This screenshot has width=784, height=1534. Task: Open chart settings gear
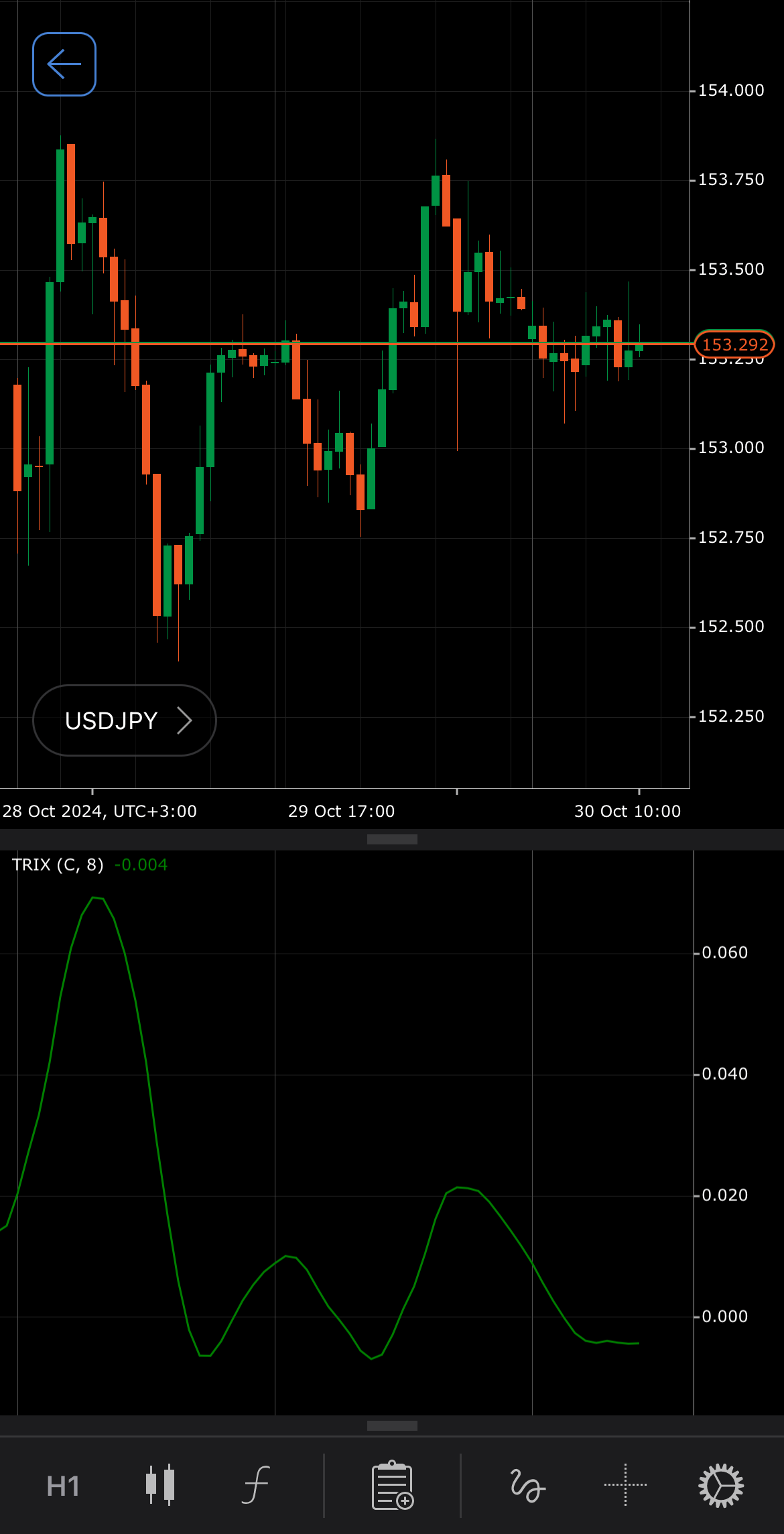[721, 1485]
